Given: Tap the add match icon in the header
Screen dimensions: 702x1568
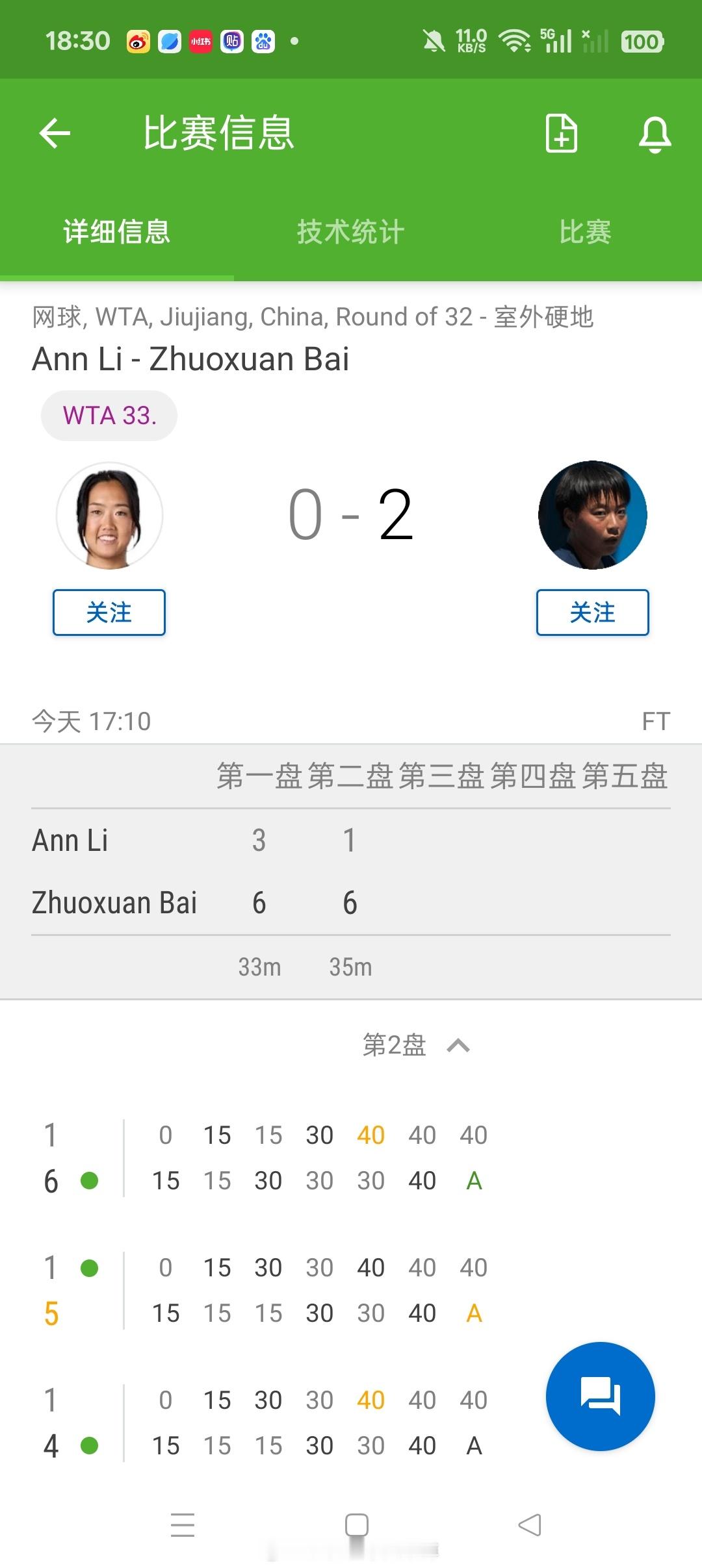Looking at the screenshot, I should coord(560,133).
